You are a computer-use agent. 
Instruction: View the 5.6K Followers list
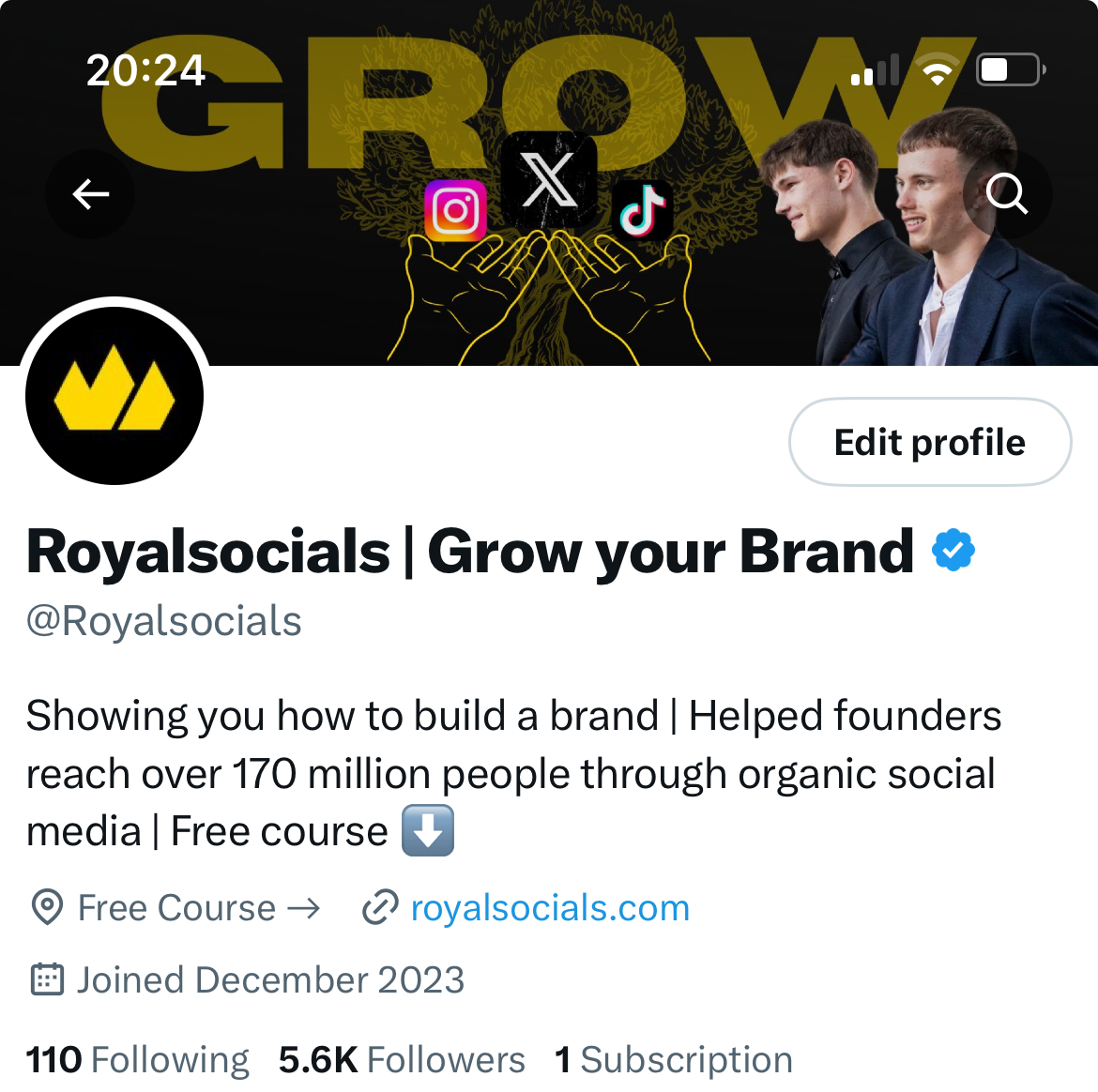tap(402, 1060)
